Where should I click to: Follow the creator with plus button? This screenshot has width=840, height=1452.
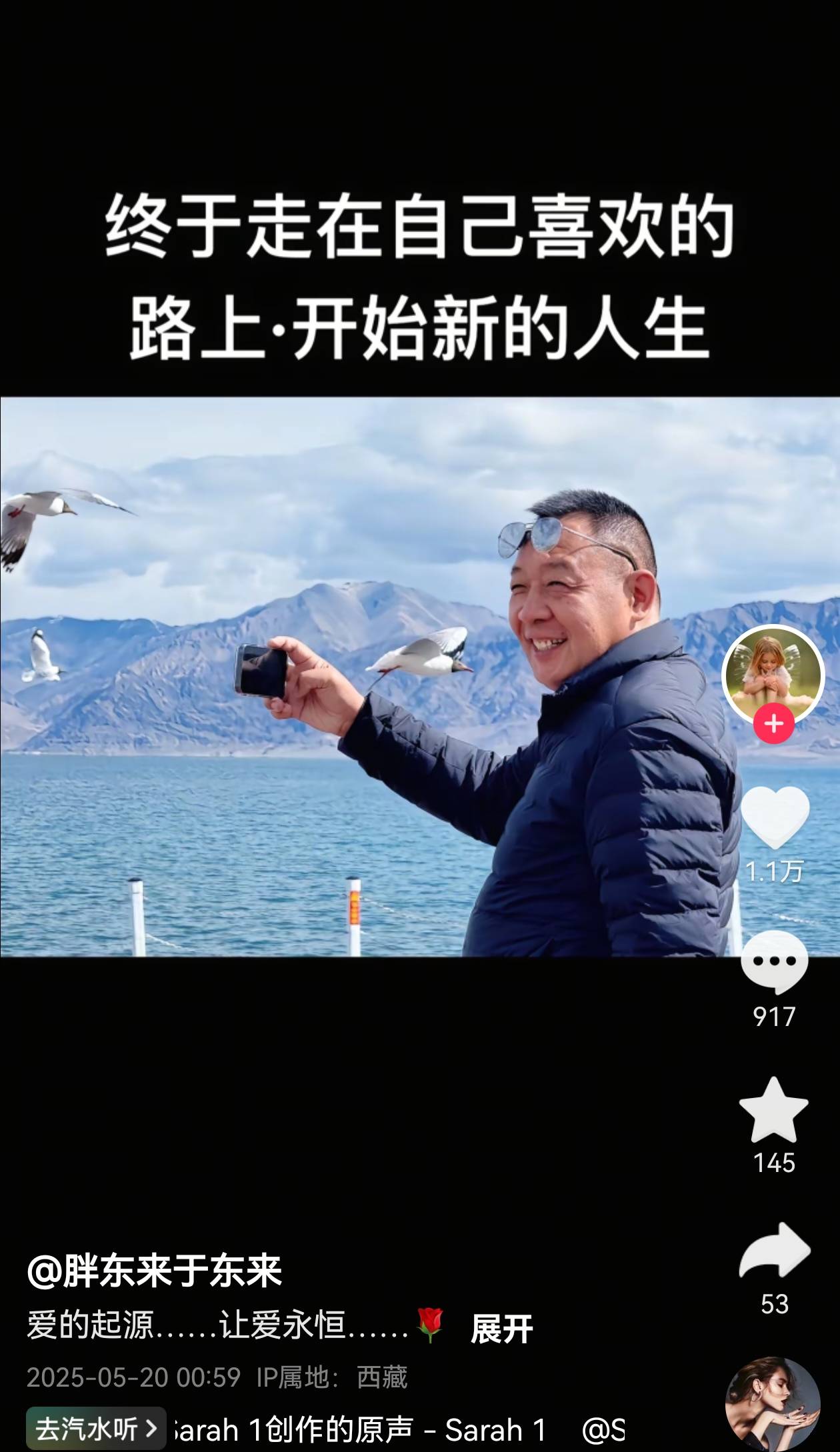coord(773,724)
